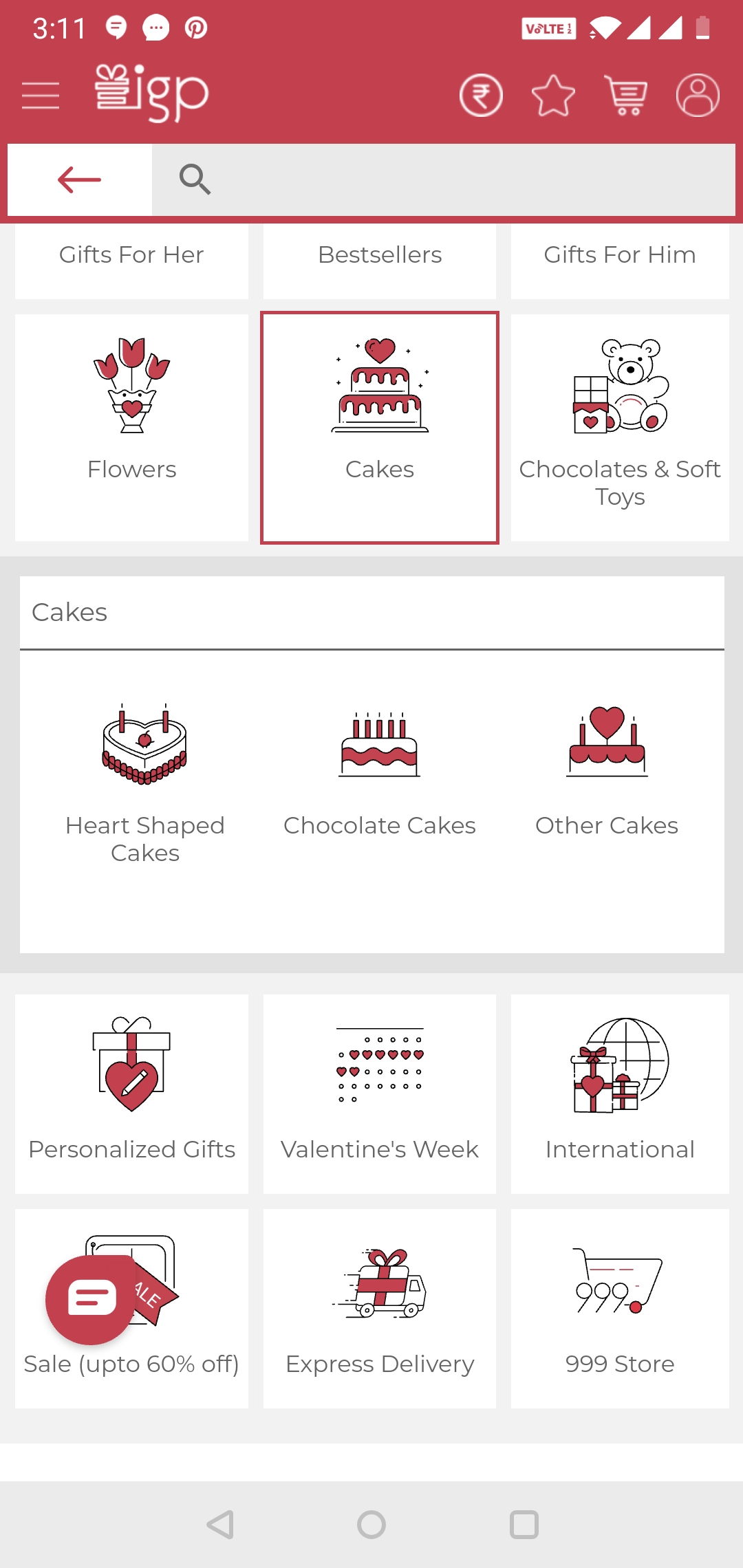Screen dimensions: 743x1568
Task: Open the shopping cart
Action: click(625, 95)
